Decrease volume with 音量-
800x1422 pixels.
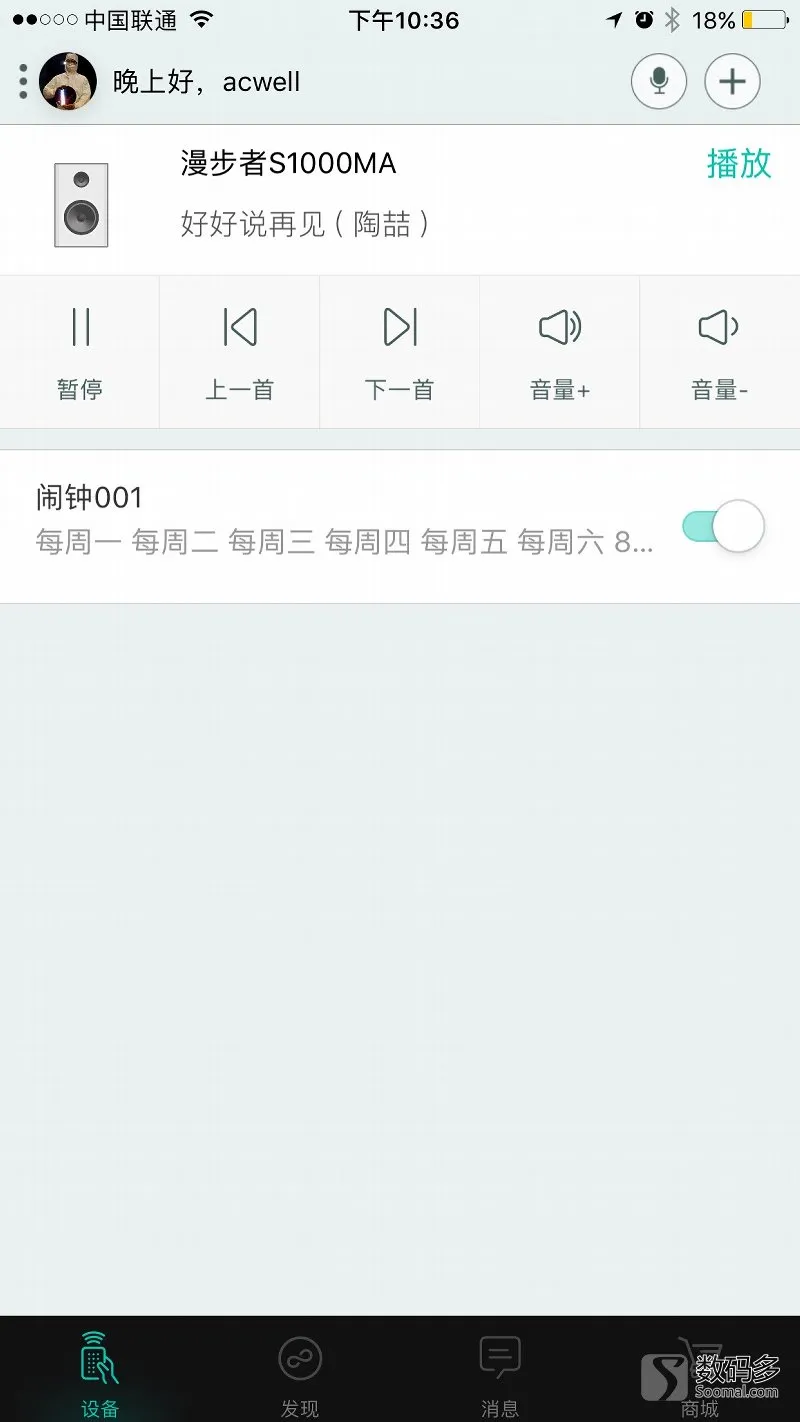coord(720,352)
